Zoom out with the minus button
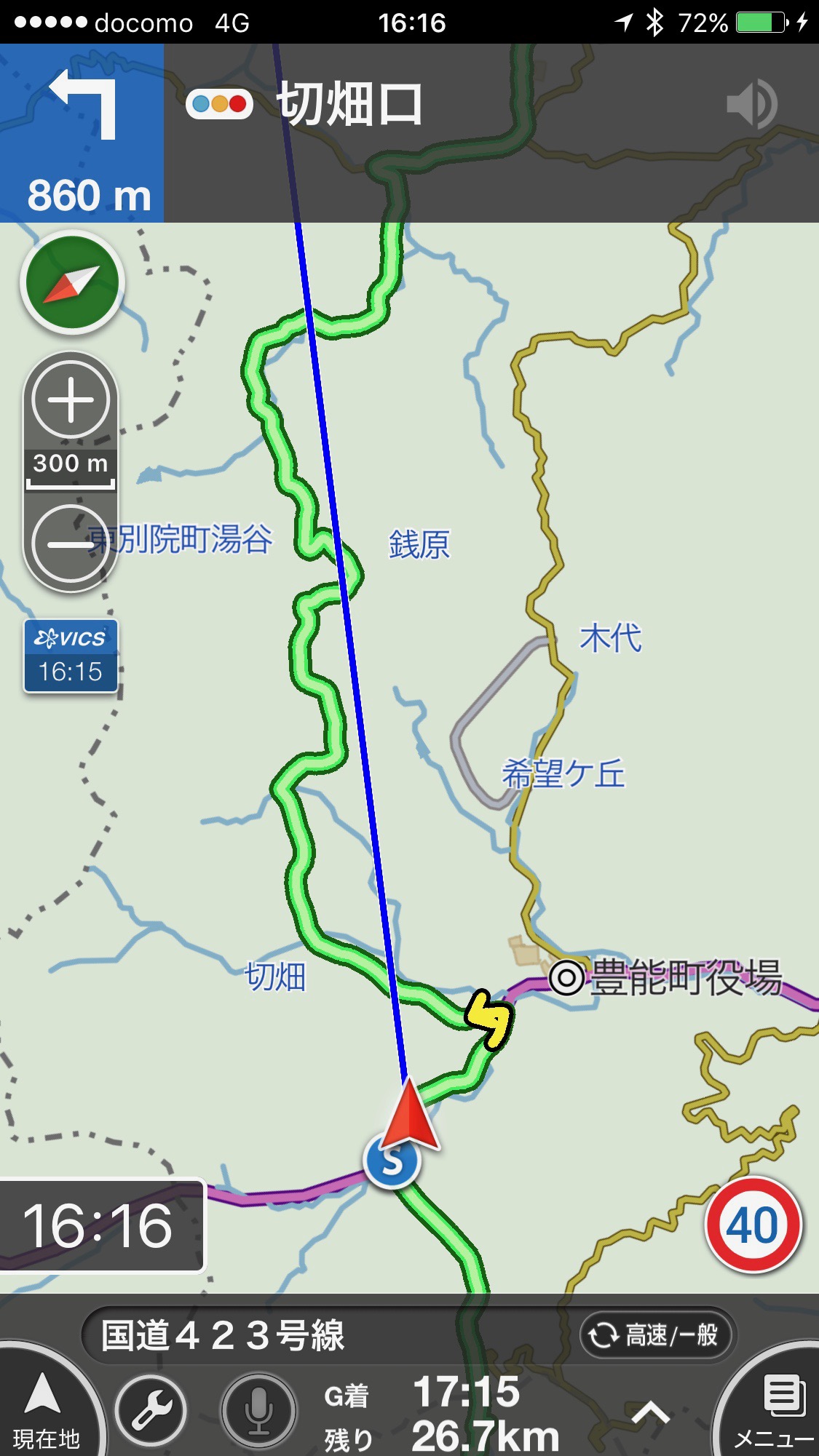This screenshot has width=819, height=1456. 71,544
